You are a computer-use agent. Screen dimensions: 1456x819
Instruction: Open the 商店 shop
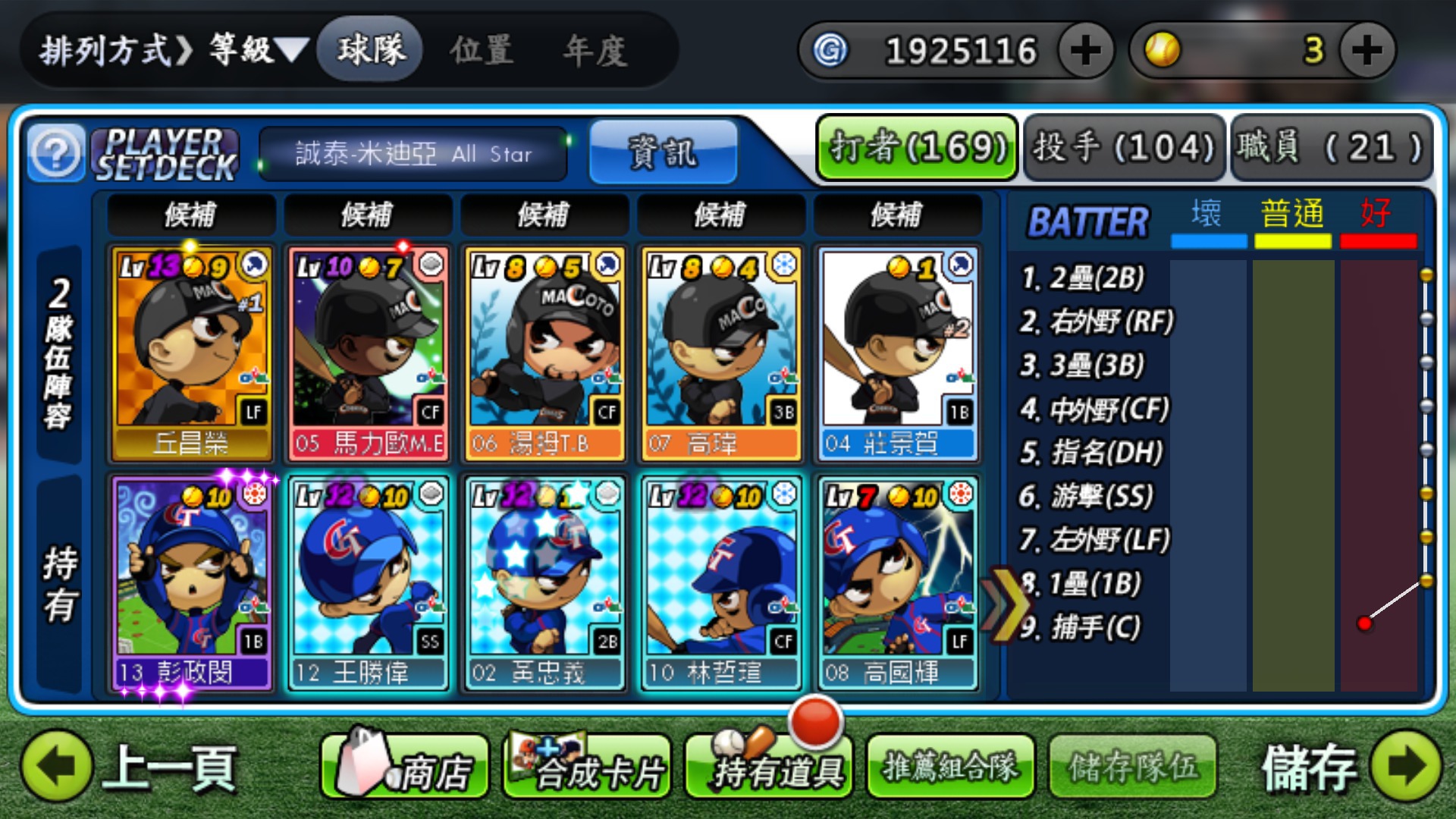[x=405, y=767]
